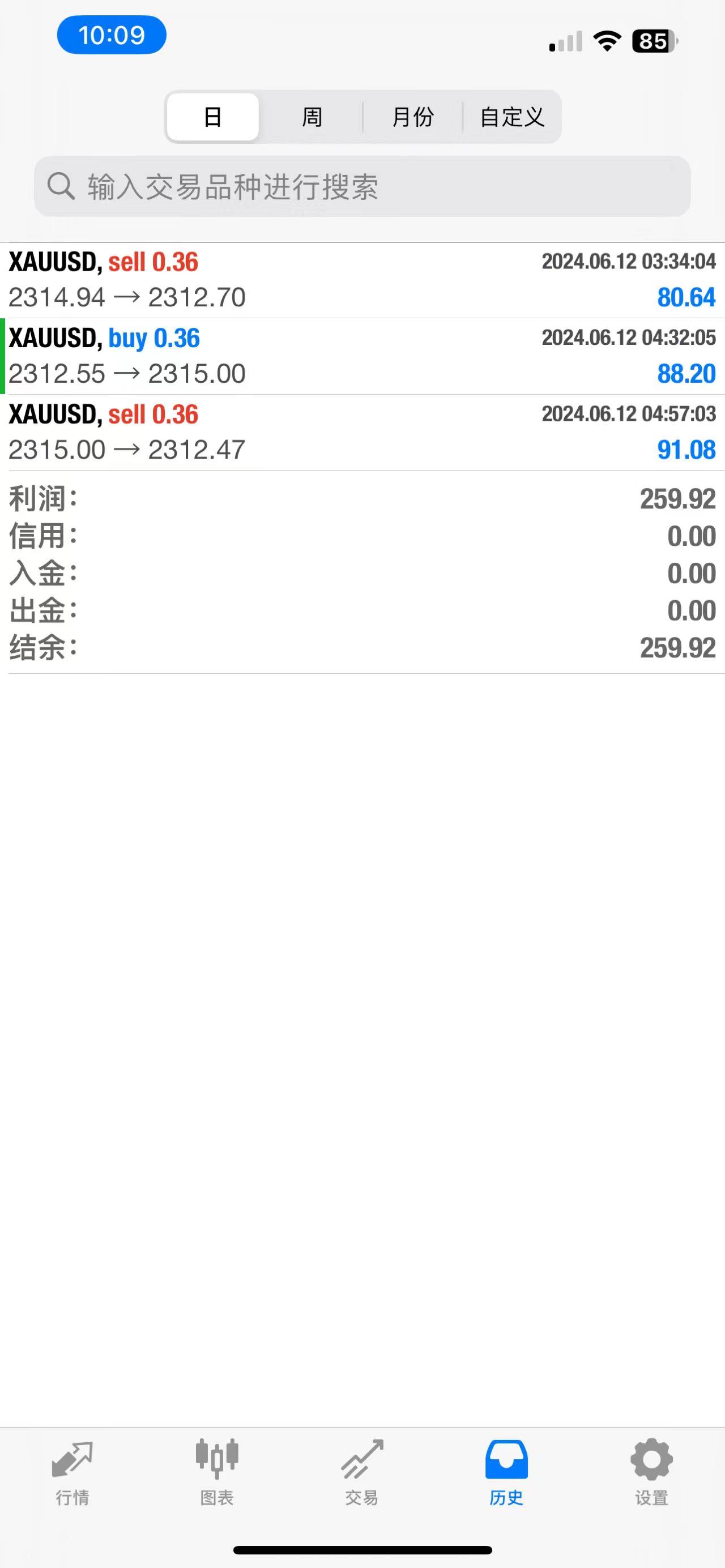Open the XAUUSD sell trade with 91.08 profit
The image size is (725, 1568).
(x=362, y=432)
